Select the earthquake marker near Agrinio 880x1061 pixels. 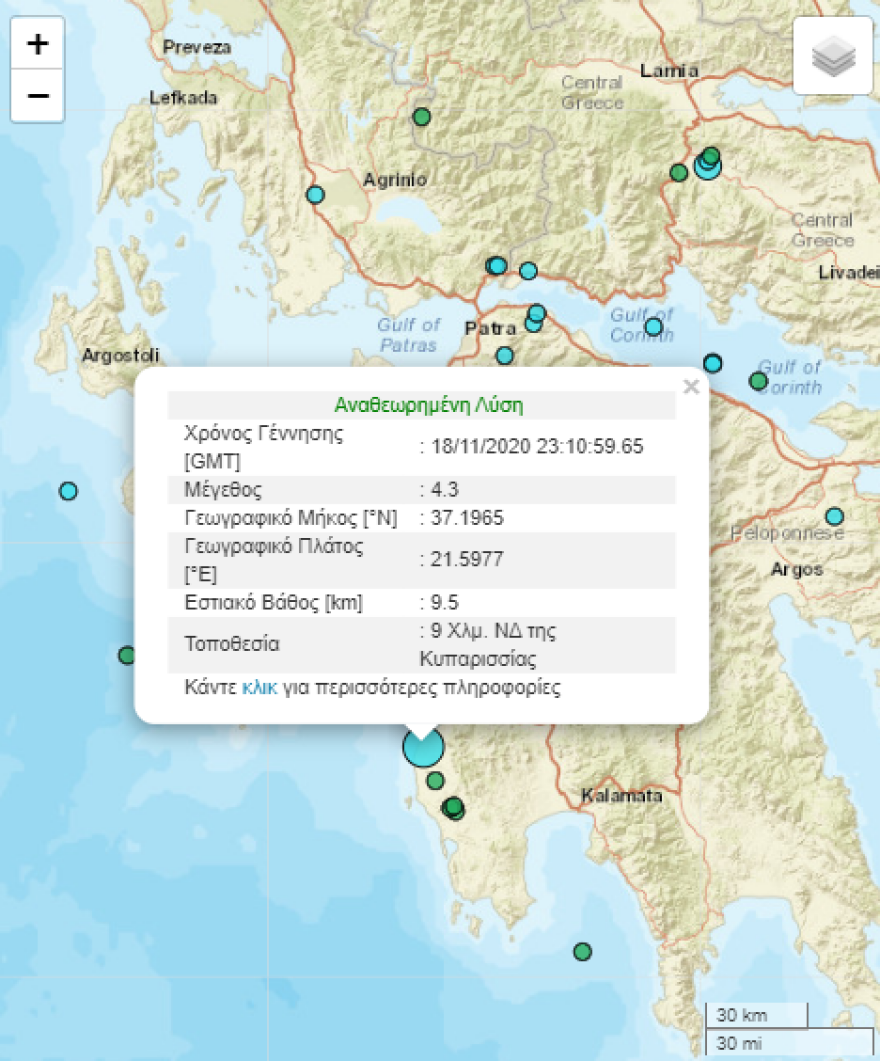click(315, 195)
